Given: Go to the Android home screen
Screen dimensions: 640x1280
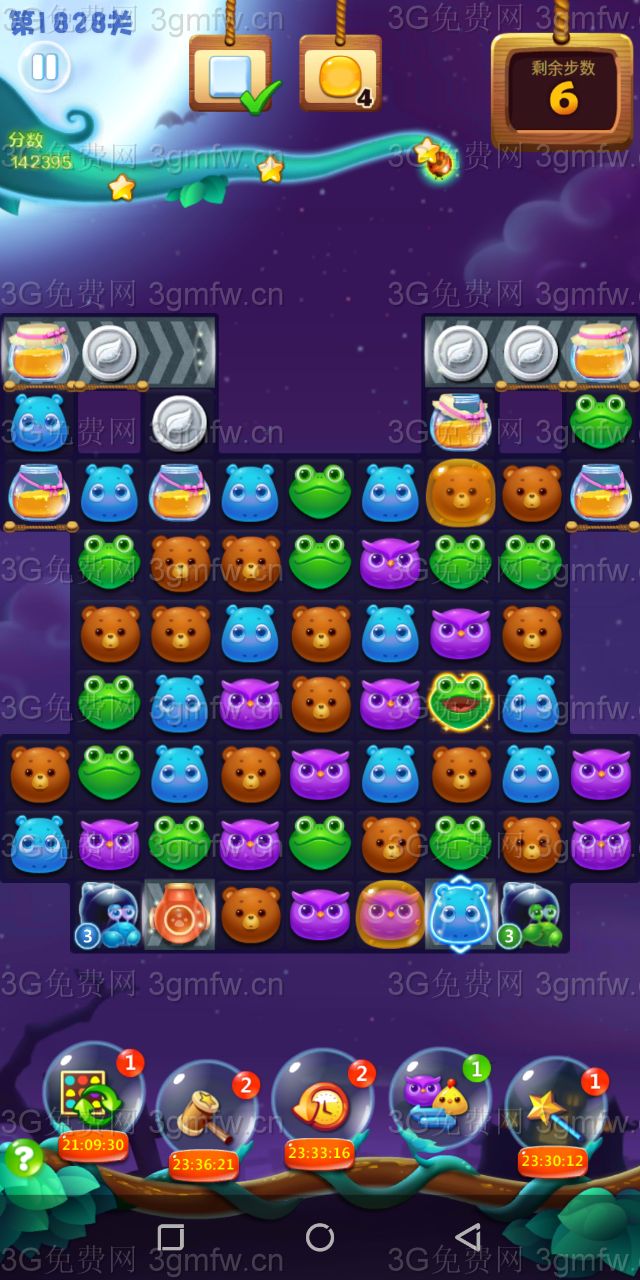Looking at the screenshot, I should coord(320,1237).
